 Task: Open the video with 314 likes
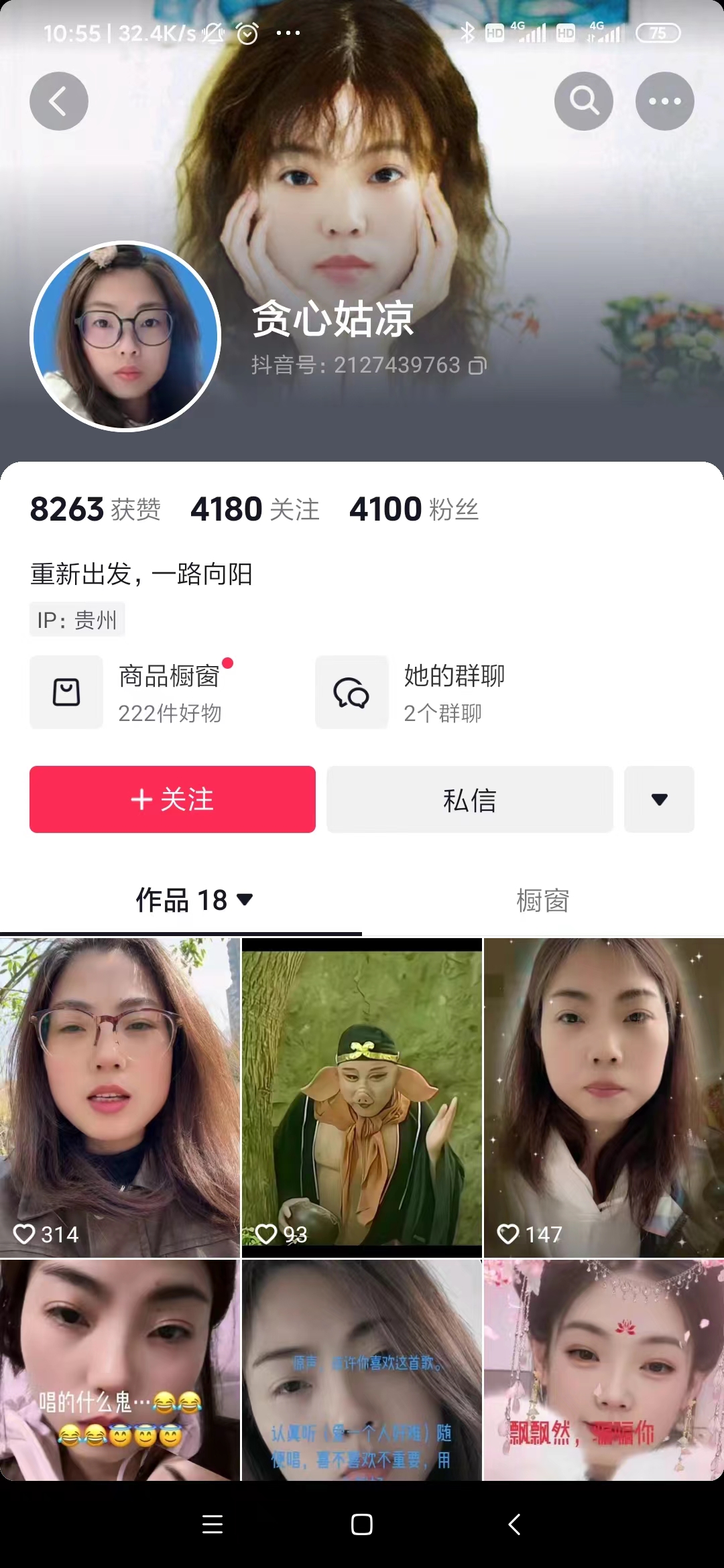click(119, 1097)
